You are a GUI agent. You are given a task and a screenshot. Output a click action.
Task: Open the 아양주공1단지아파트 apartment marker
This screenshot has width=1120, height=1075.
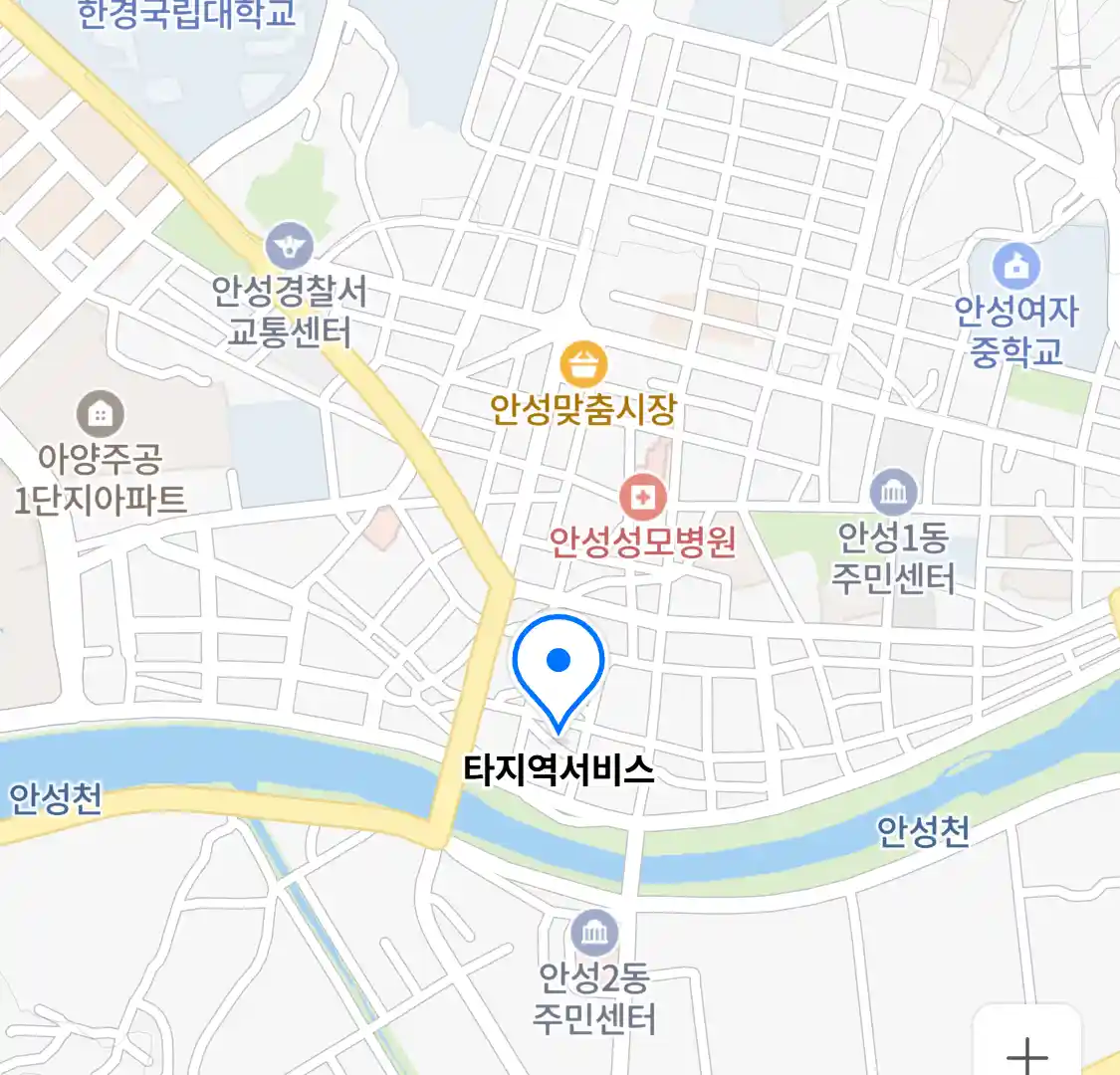[x=100, y=413]
